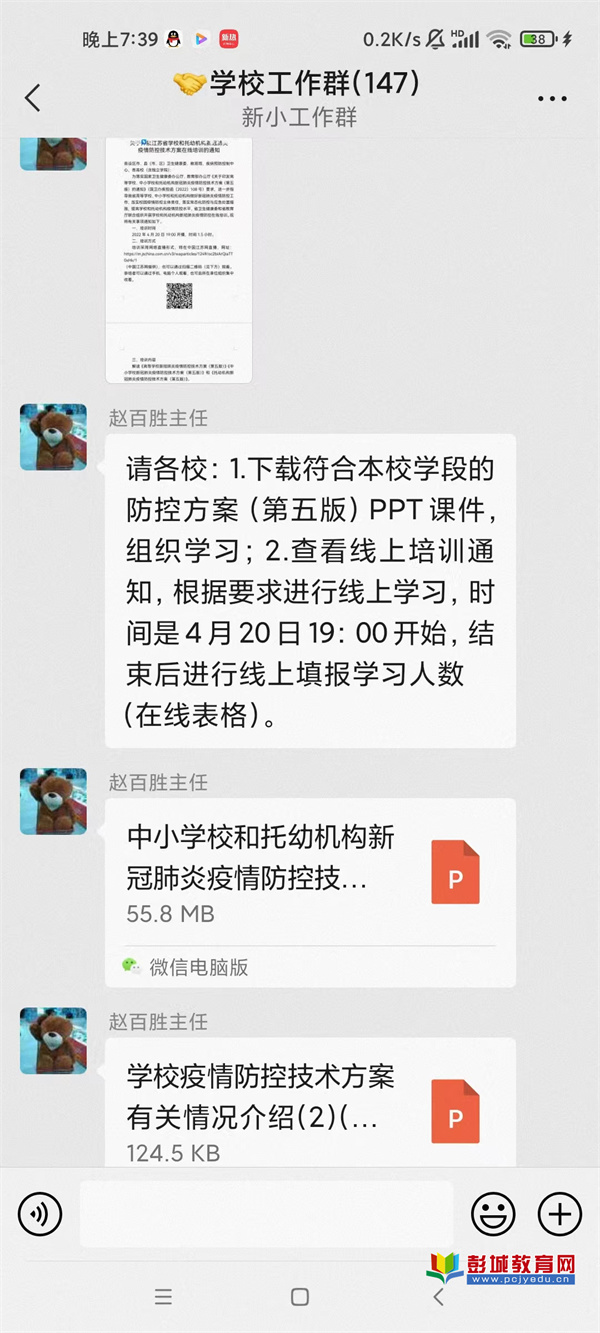
Task: Tap the system home button
Action: [299, 1297]
